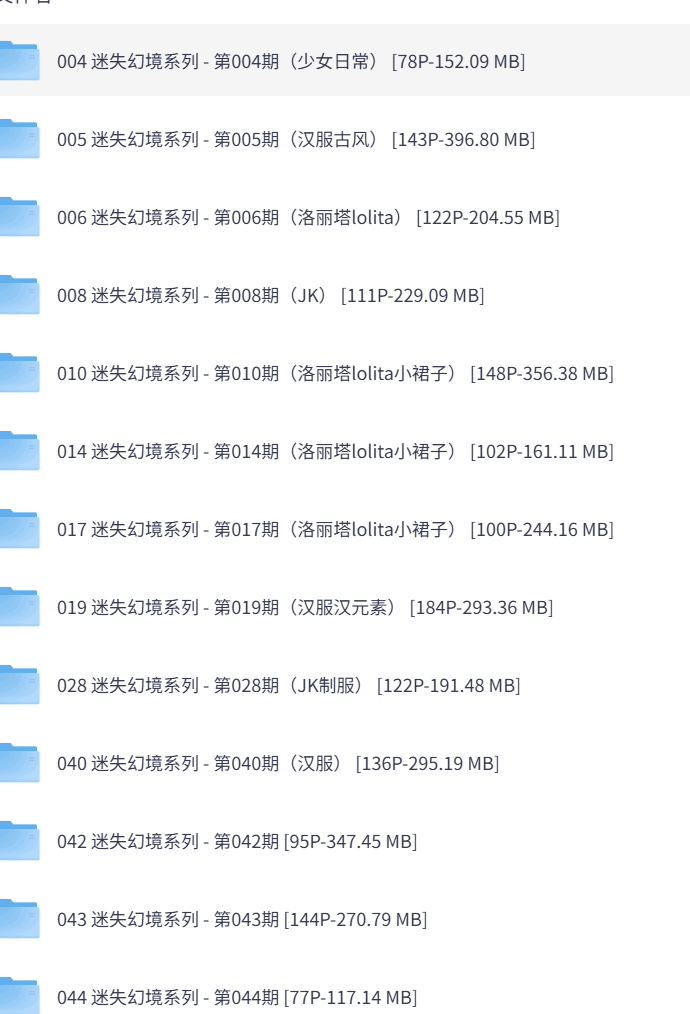
Task: Open folder 006 洛丽塔lolita
Action: pyautogui.click(x=307, y=217)
